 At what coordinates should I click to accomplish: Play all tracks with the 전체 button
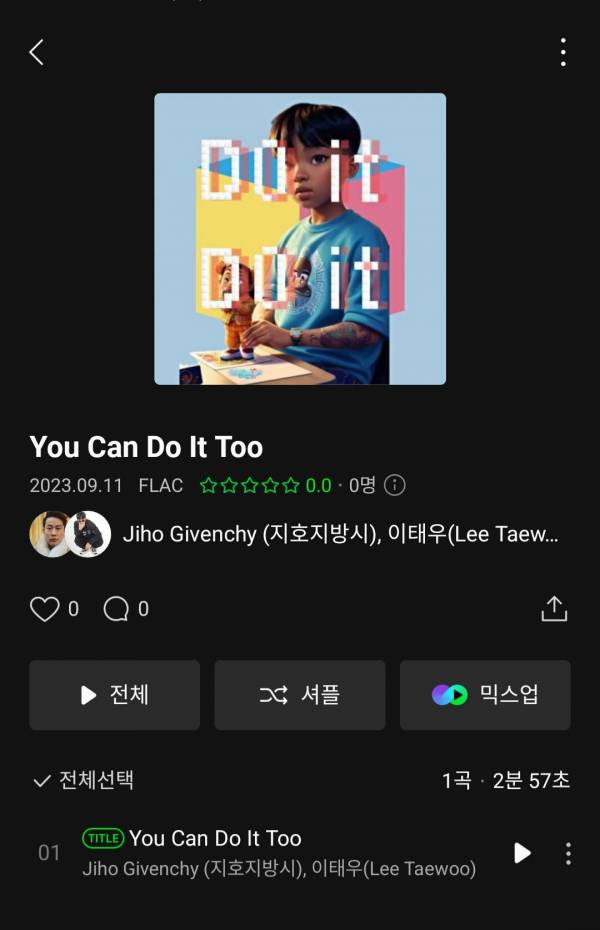coord(114,695)
